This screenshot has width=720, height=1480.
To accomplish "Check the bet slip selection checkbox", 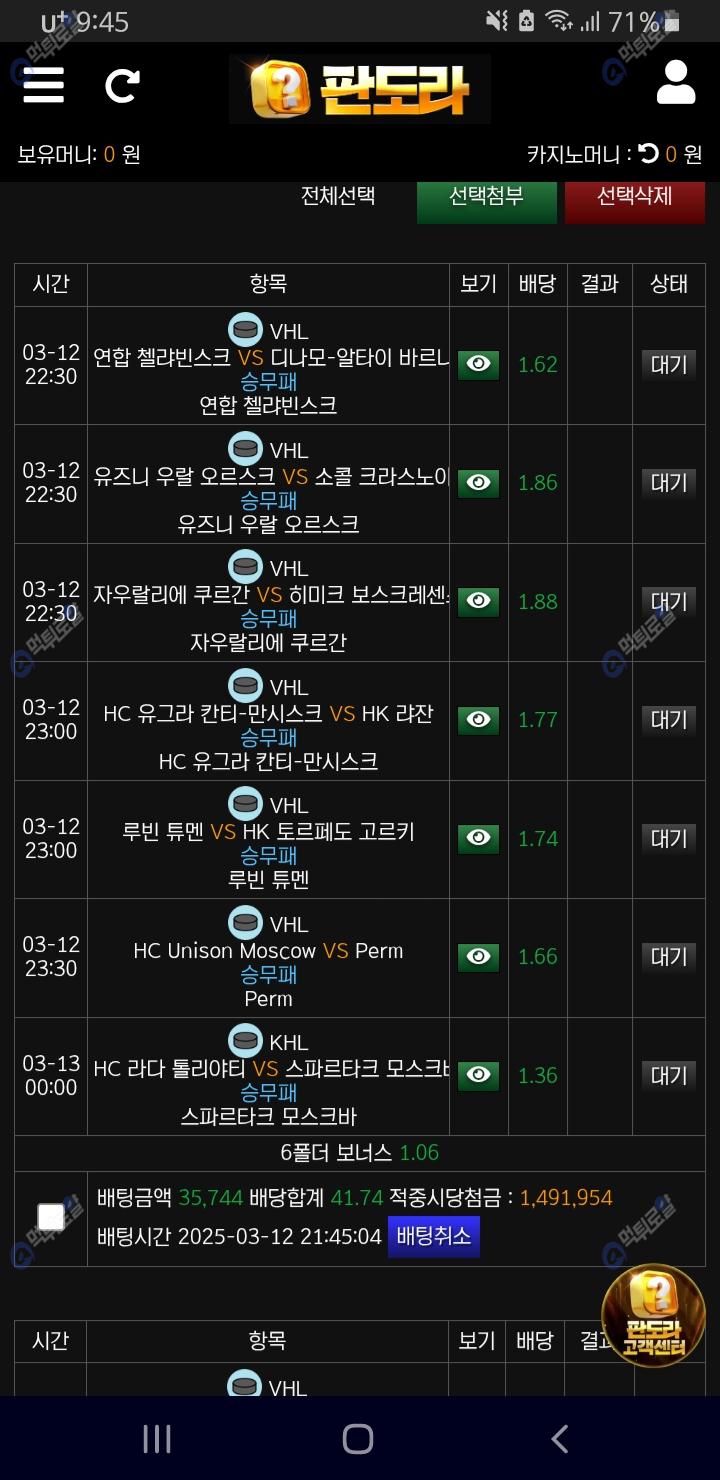I will point(51,1217).
